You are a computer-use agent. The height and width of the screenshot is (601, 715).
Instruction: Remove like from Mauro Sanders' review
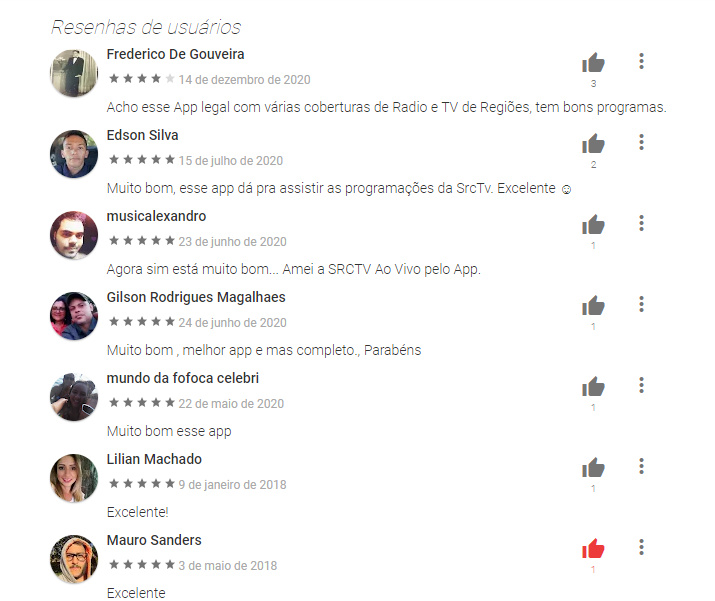point(593,549)
